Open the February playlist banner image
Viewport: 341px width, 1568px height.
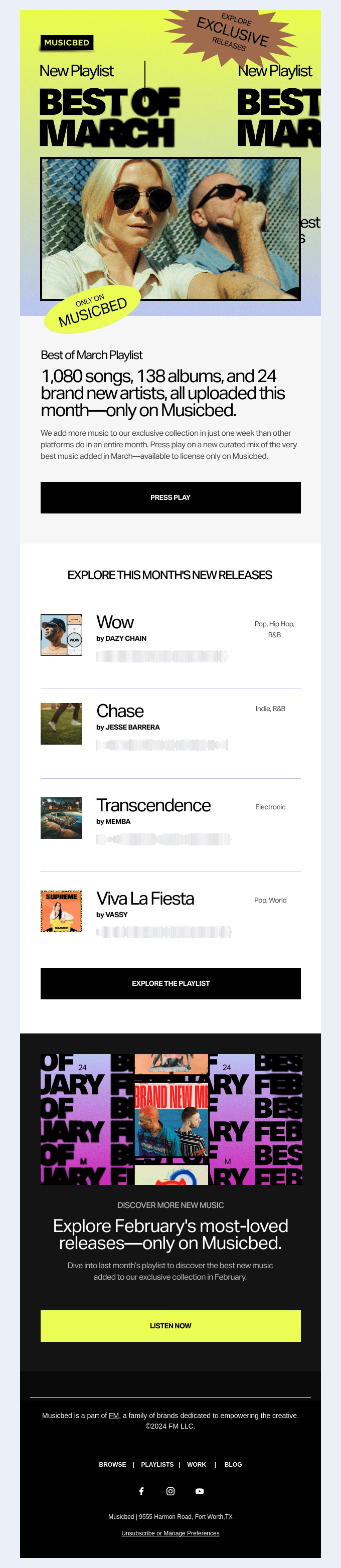(171, 1119)
